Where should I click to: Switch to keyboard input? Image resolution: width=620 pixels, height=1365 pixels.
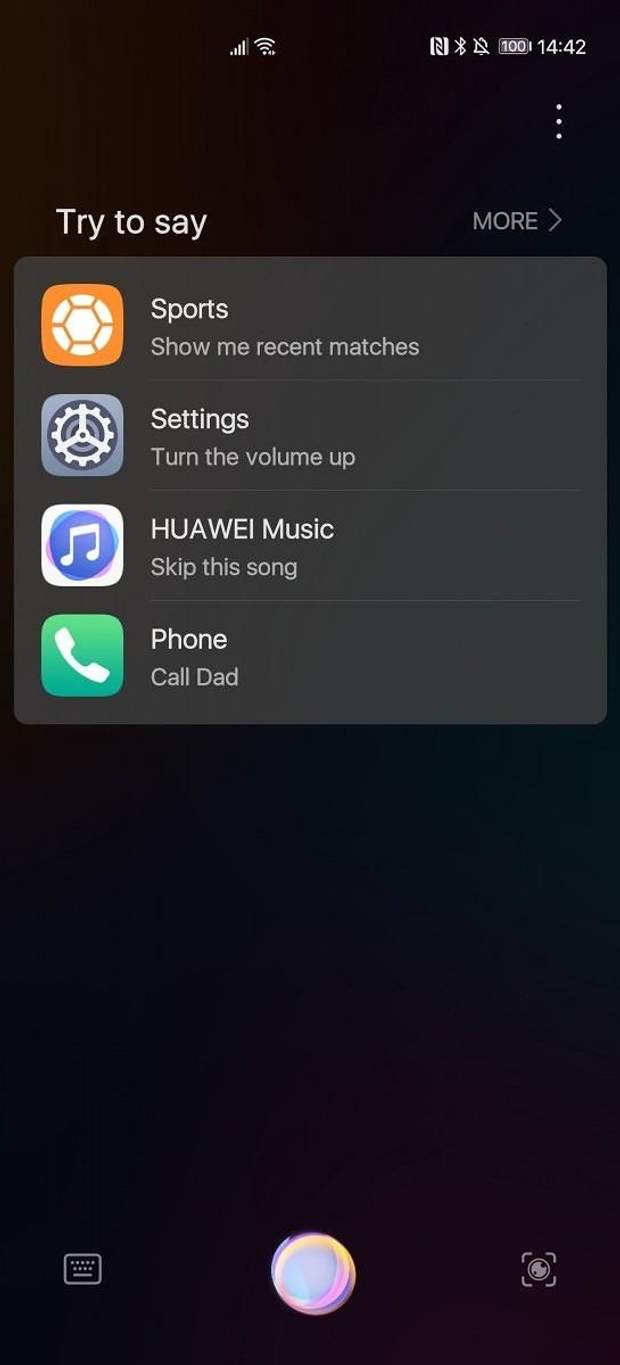(x=82, y=1269)
